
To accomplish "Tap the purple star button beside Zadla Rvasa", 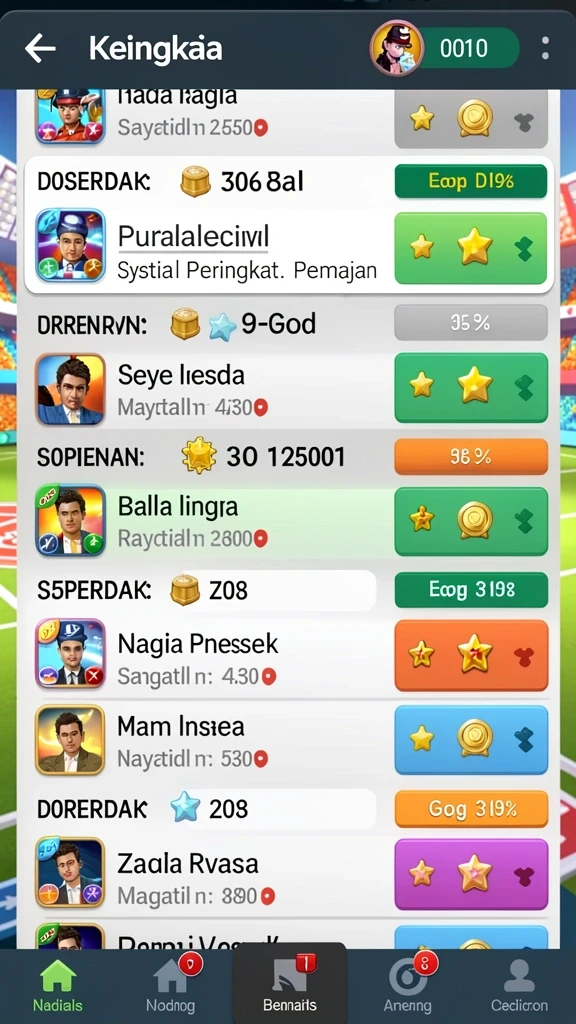I will click(x=471, y=874).
